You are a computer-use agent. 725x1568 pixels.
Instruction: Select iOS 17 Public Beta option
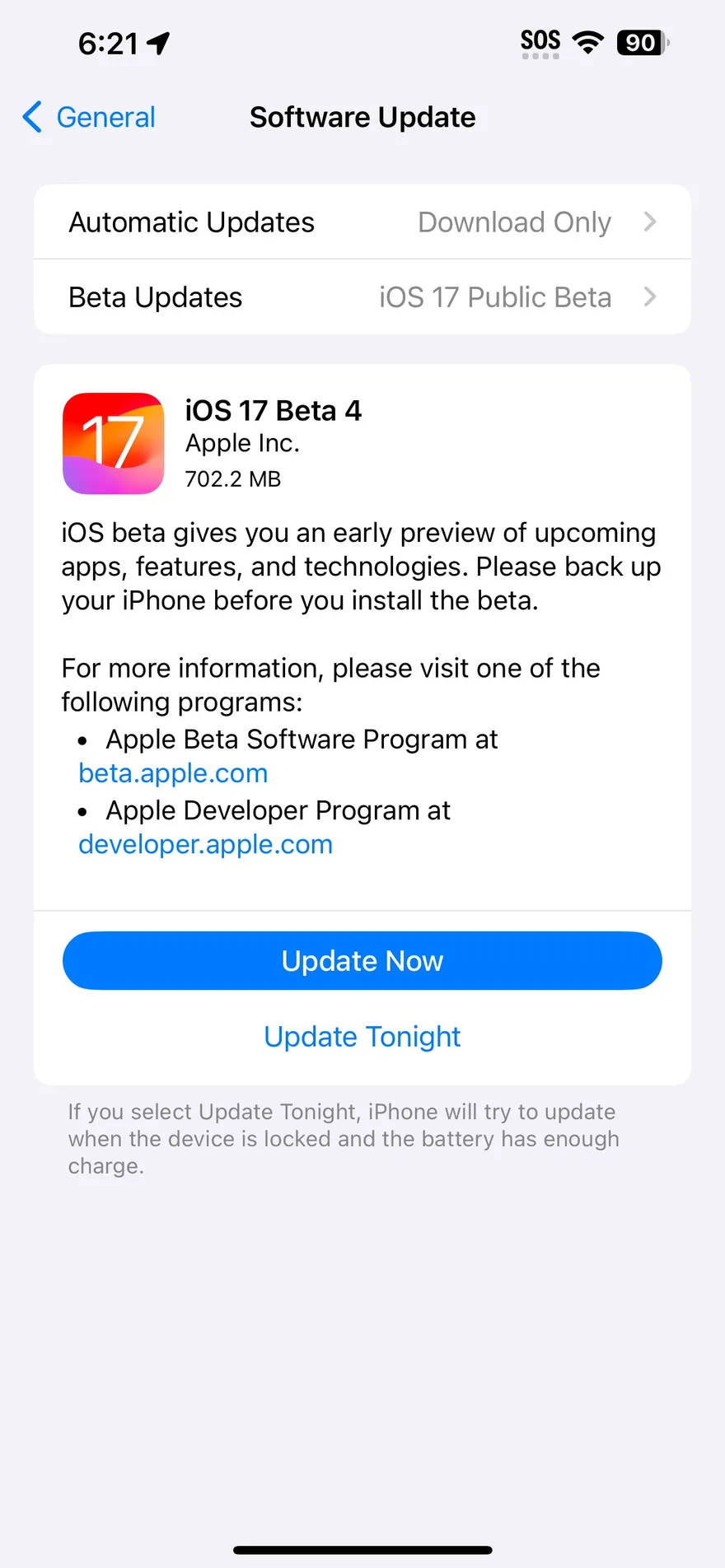tap(494, 297)
